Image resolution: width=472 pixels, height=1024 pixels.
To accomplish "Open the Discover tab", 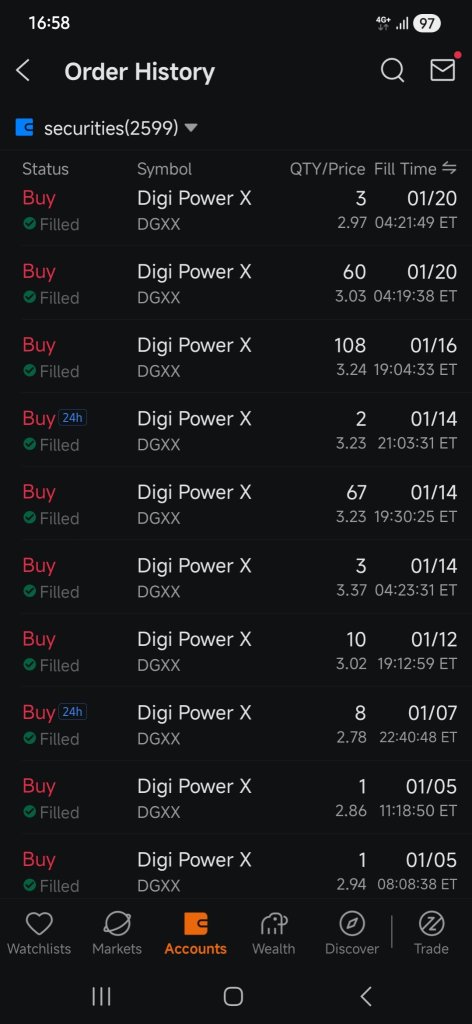I will pos(352,934).
